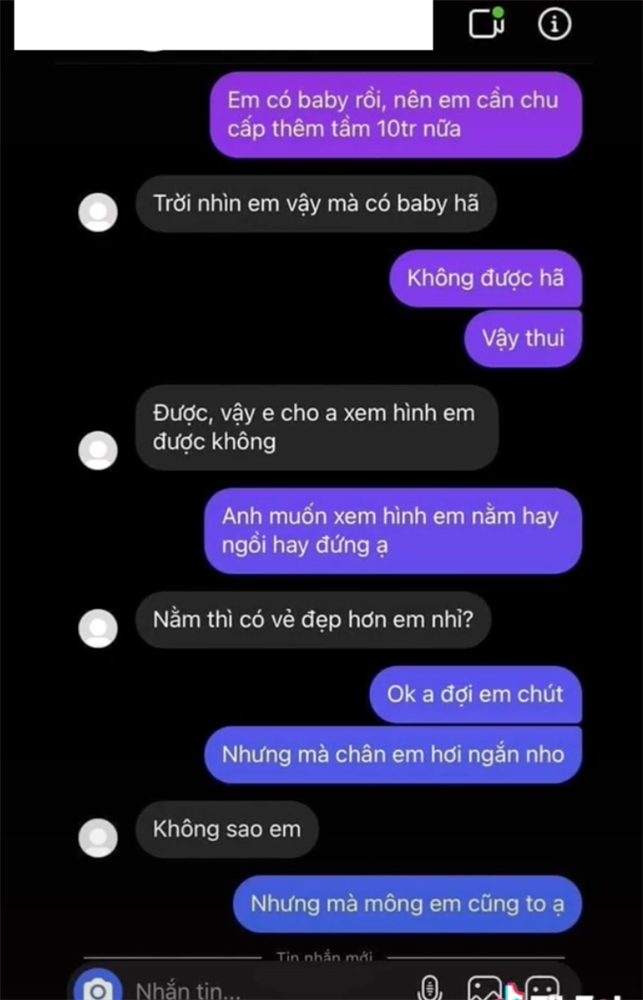
Task: Record a voice message with the microphone
Action: 429,988
